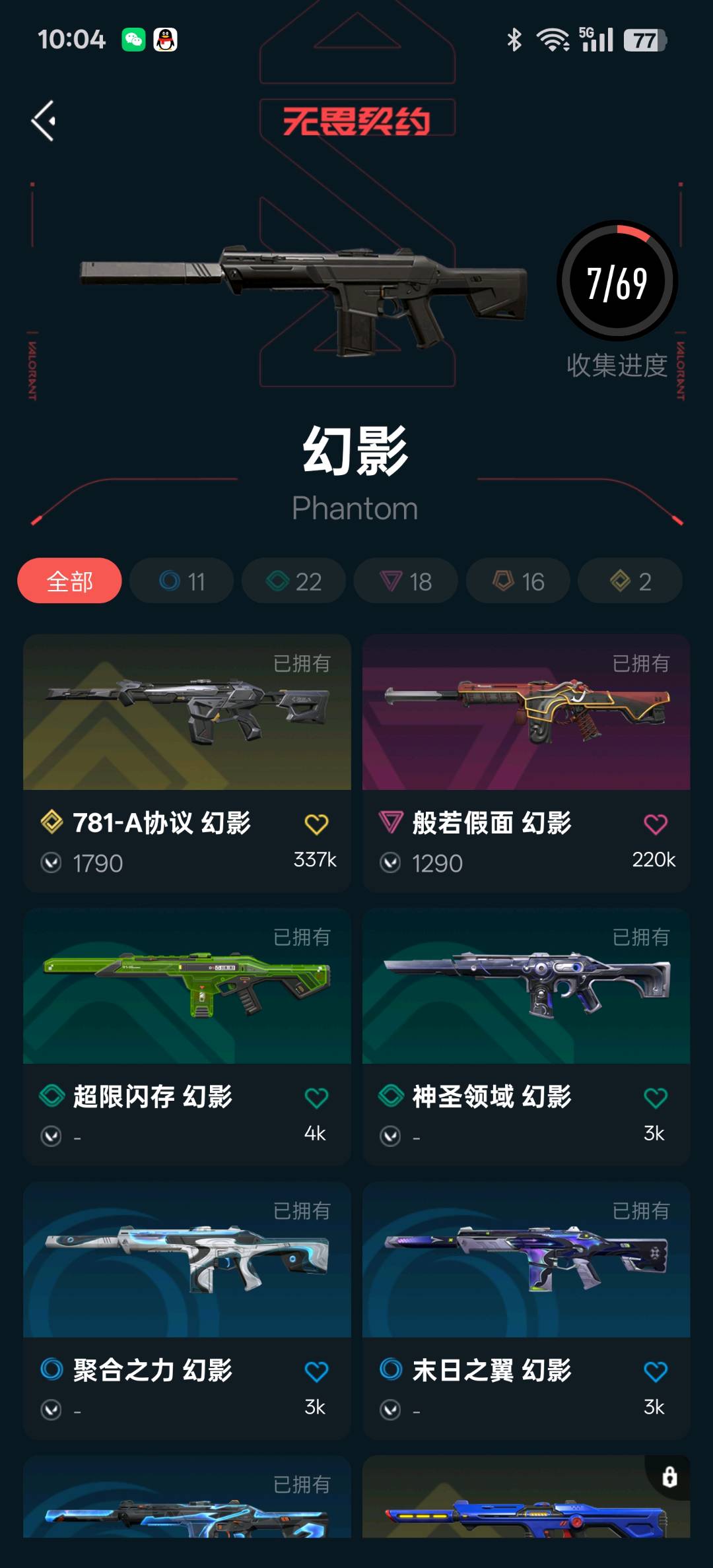
Task: Filter skins by the green tier chip with 22
Action: [x=294, y=581]
